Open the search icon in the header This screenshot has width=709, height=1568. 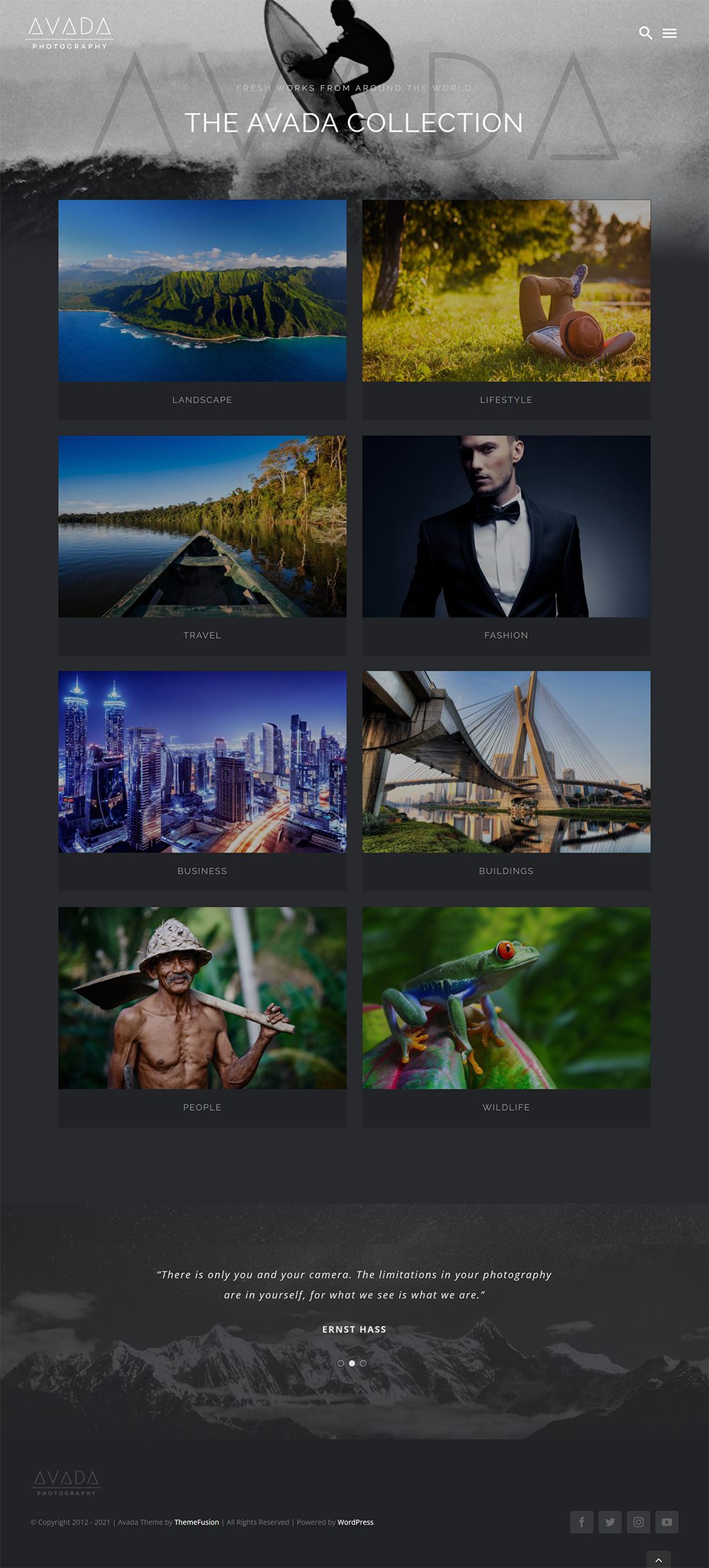(x=645, y=33)
